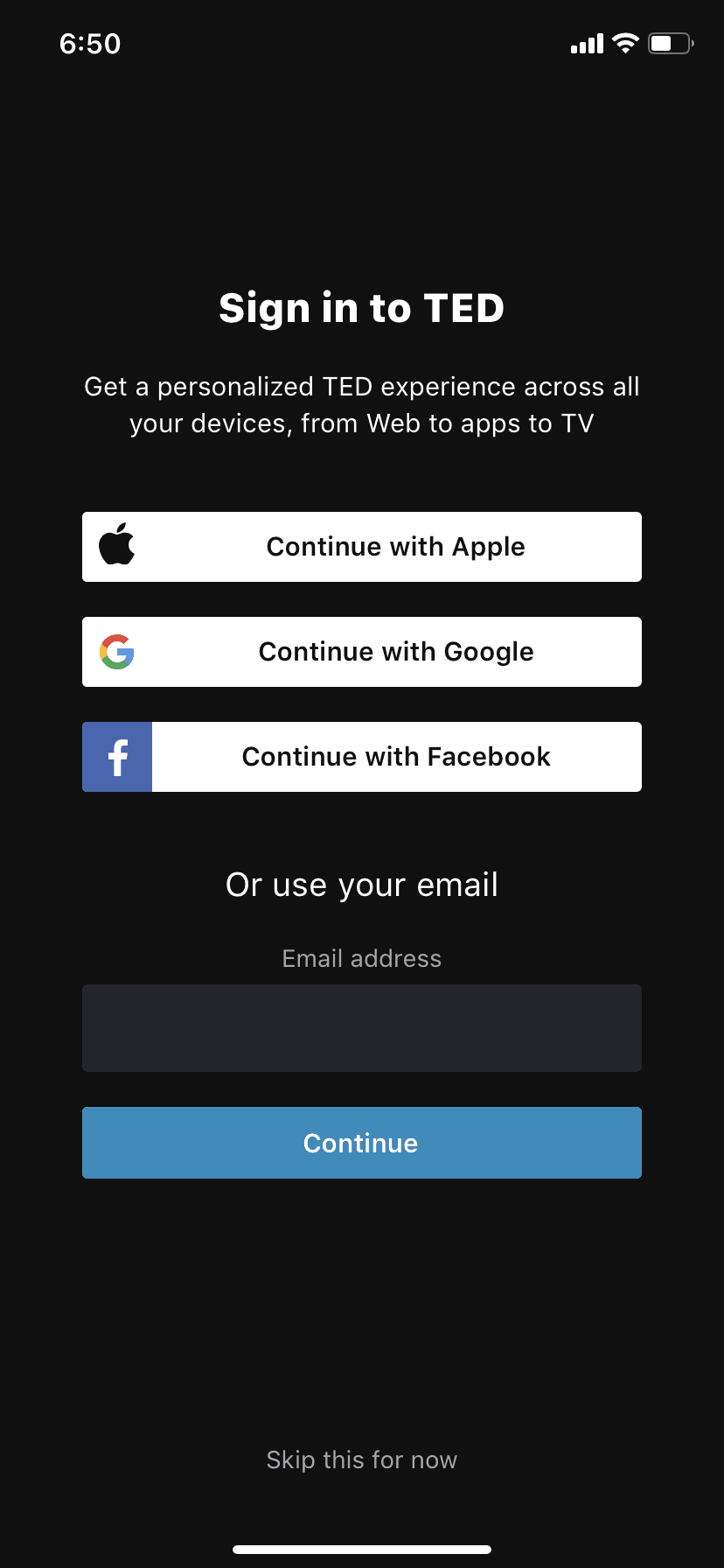Tap Continue with Google
This screenshot has height=1568, width=724.
[361, 652]
